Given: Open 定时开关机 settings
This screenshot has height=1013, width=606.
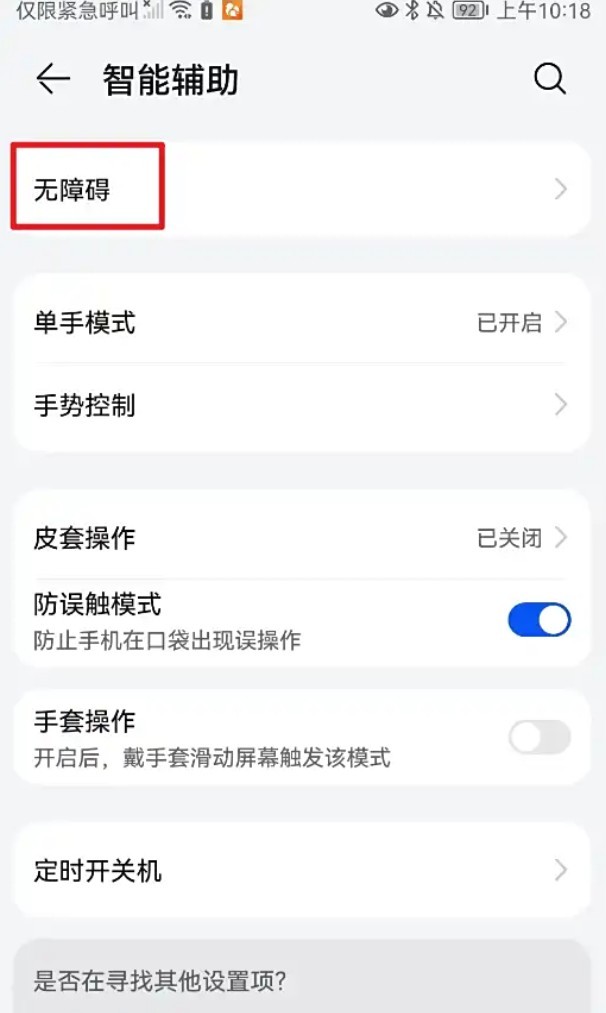Looking at the screenshot, I should point(300,870).
